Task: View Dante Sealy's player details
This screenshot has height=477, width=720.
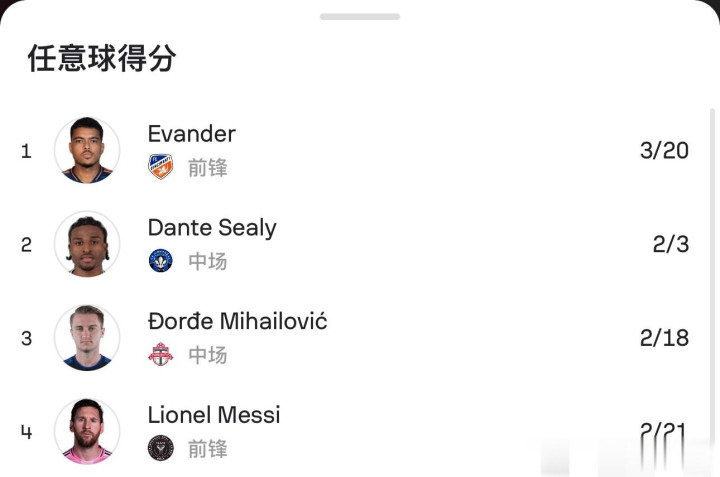Action: pos(211,228)
